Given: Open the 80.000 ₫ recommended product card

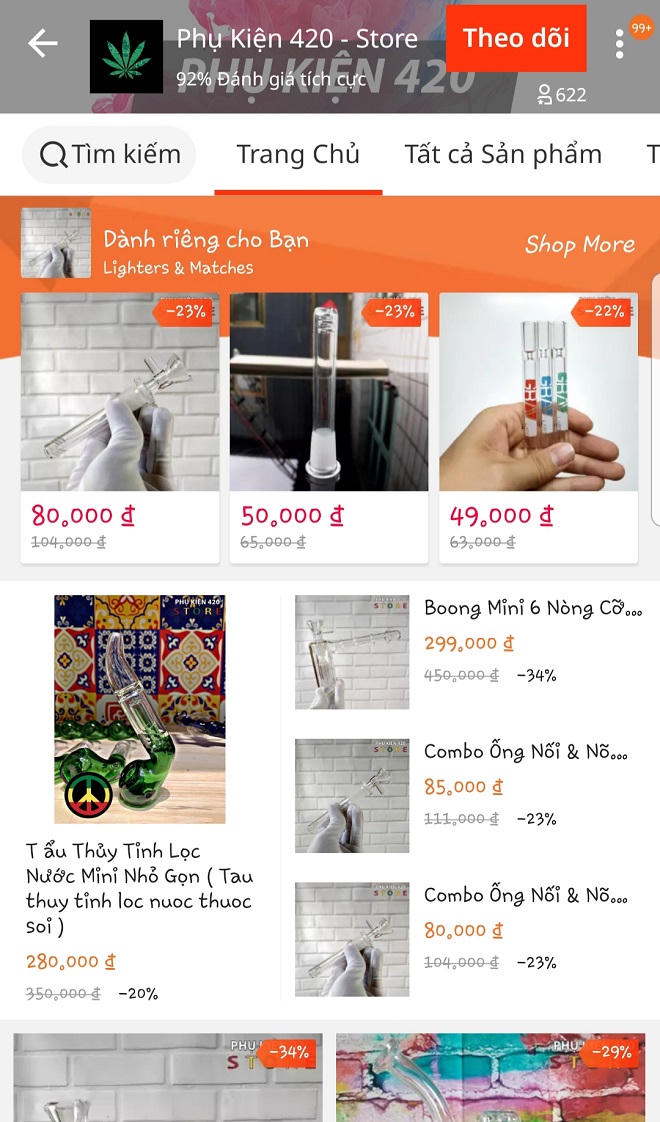Looking at the screenshot, I should click(120, 427).
